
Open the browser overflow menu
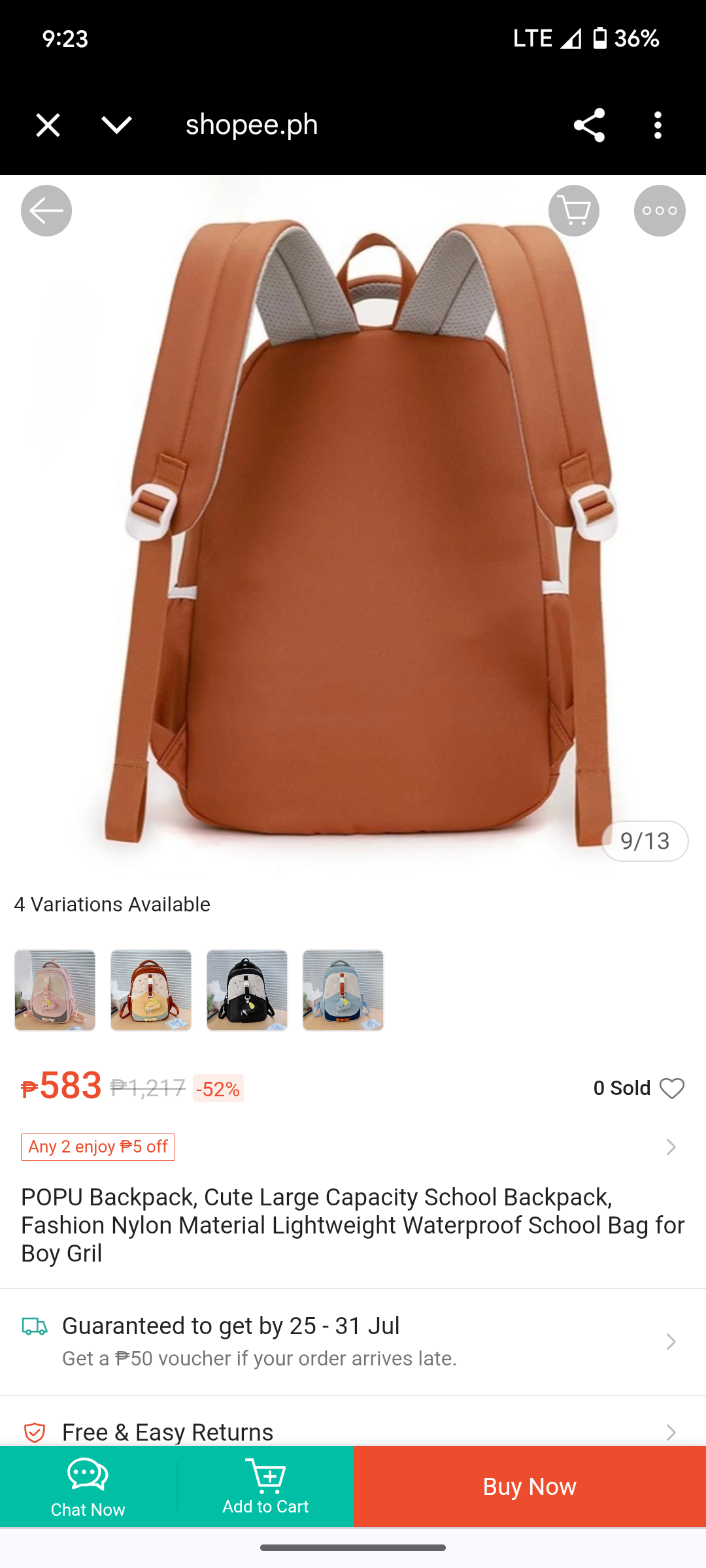click(x=658, y=125)
